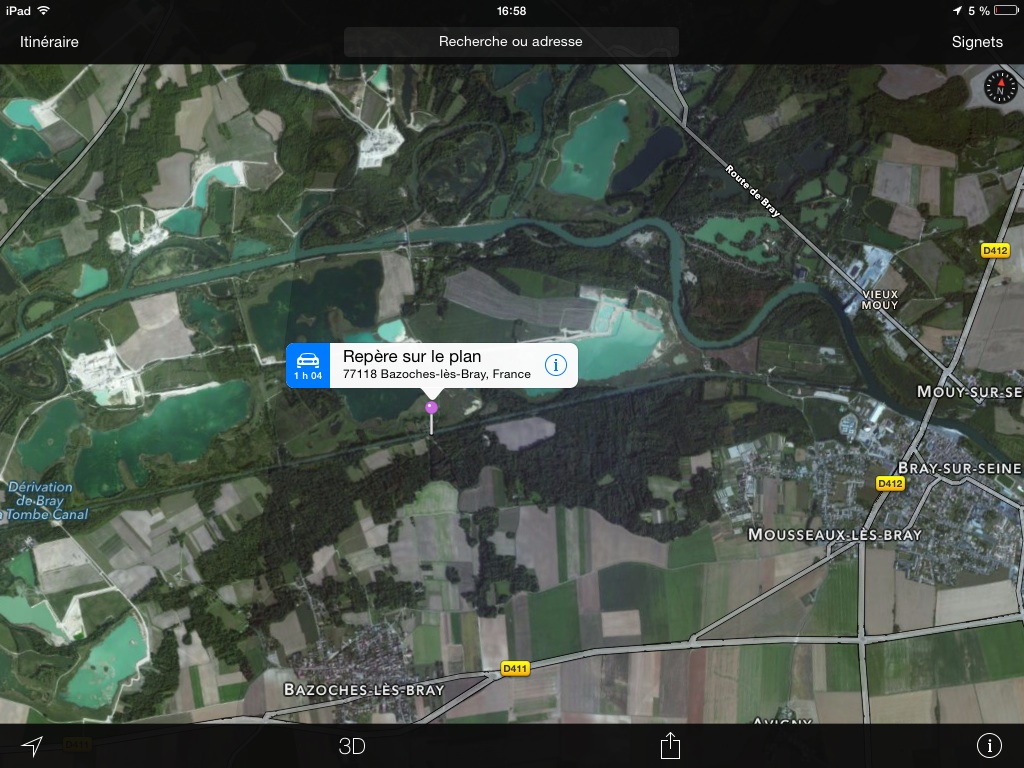
Task: Open map settings info button
Action: click(x=989, y=745)
